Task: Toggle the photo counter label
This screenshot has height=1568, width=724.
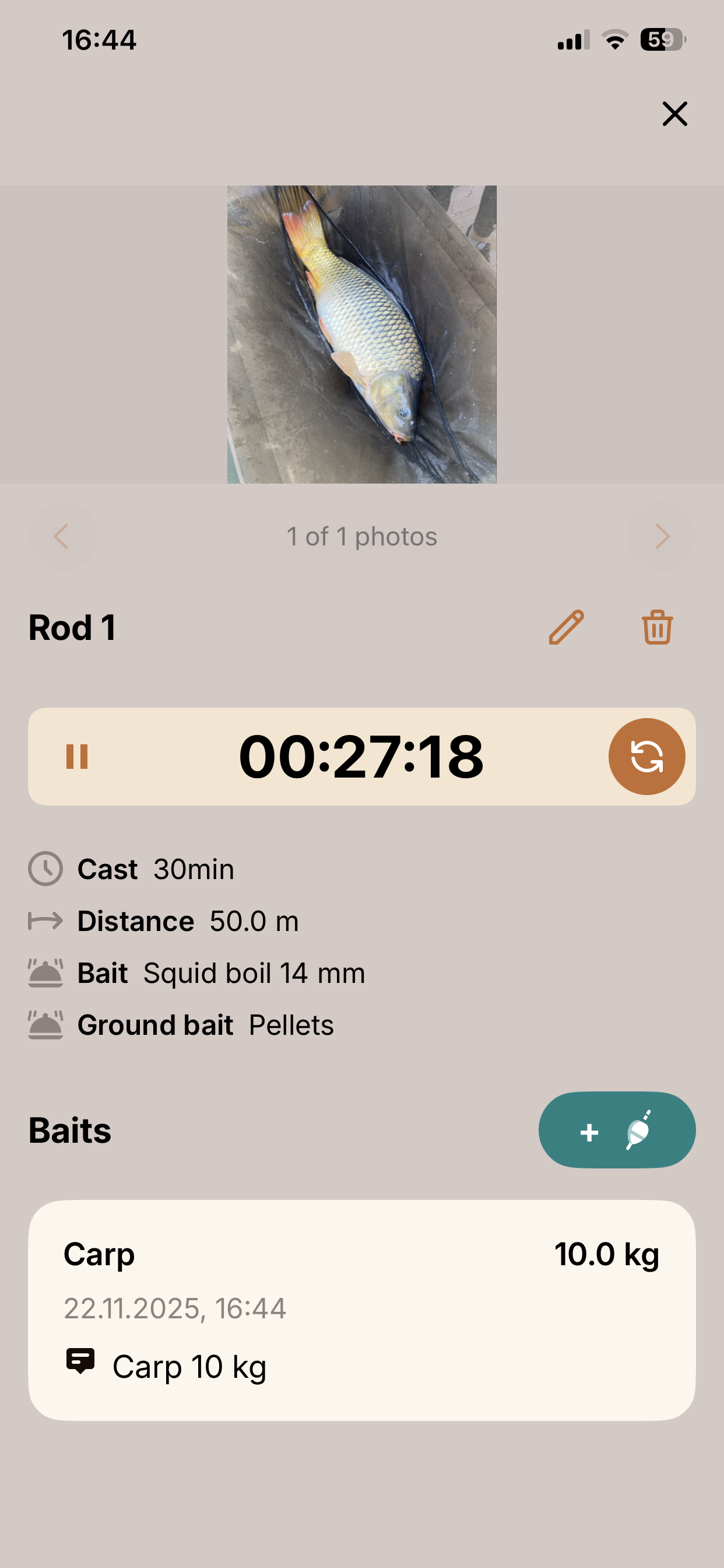Action: pos(361,535)
